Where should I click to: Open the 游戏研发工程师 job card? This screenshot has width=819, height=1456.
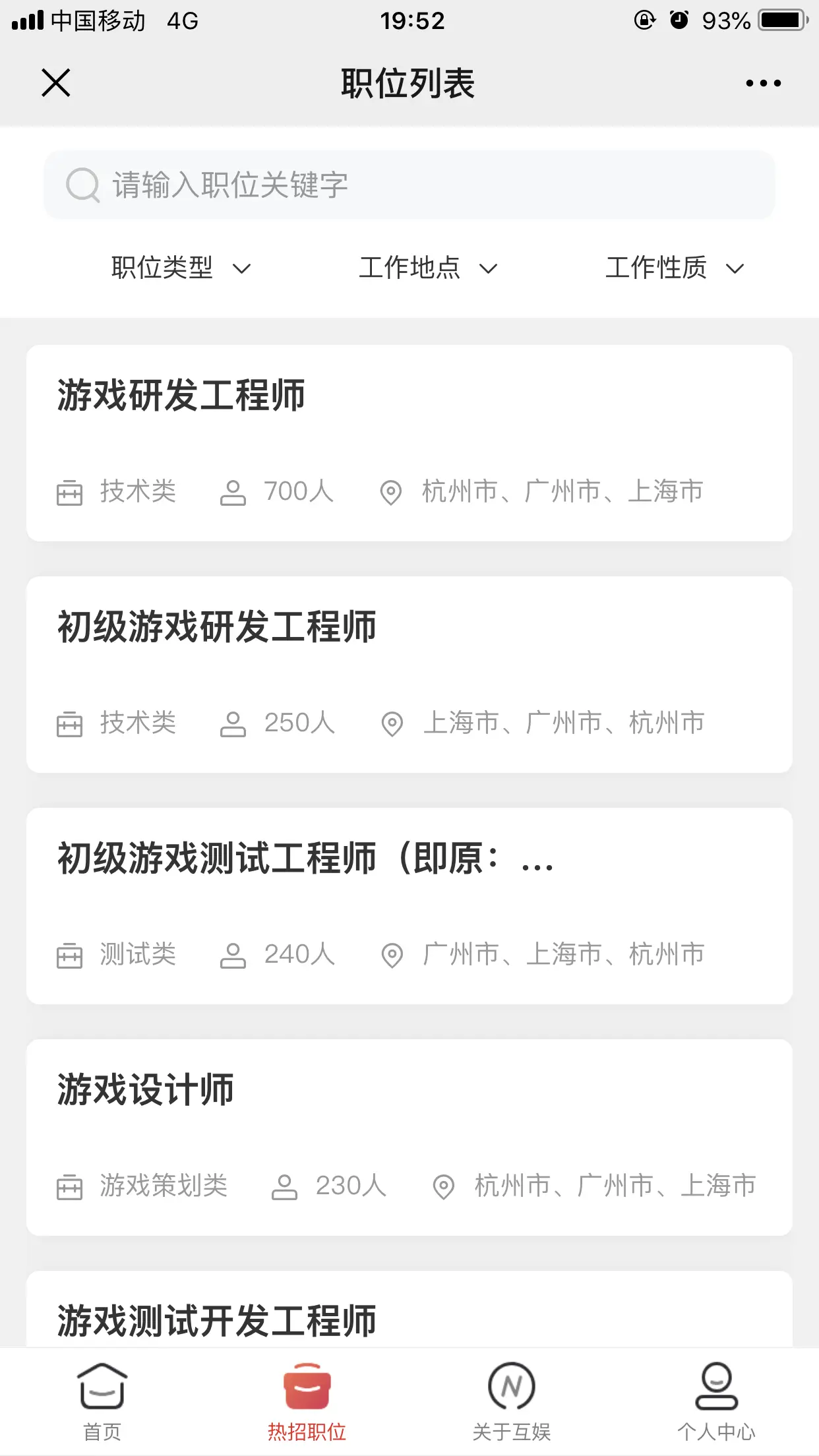tap(409, 442)
